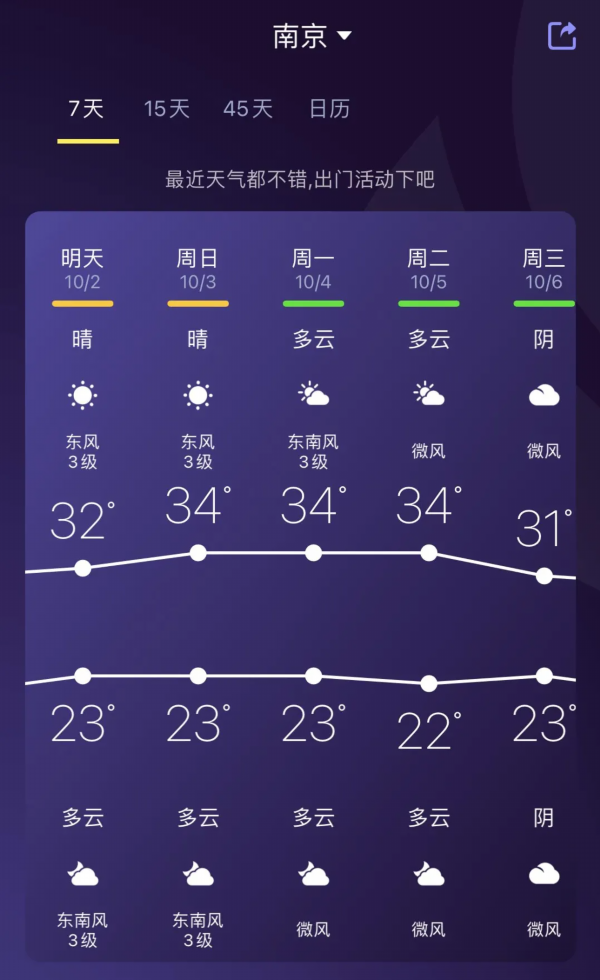Image resolution: width=600 pixels, height=980 pixels.
Task: Select the 7天 tab
Action: pyautogui.click(x=86, y=109)
